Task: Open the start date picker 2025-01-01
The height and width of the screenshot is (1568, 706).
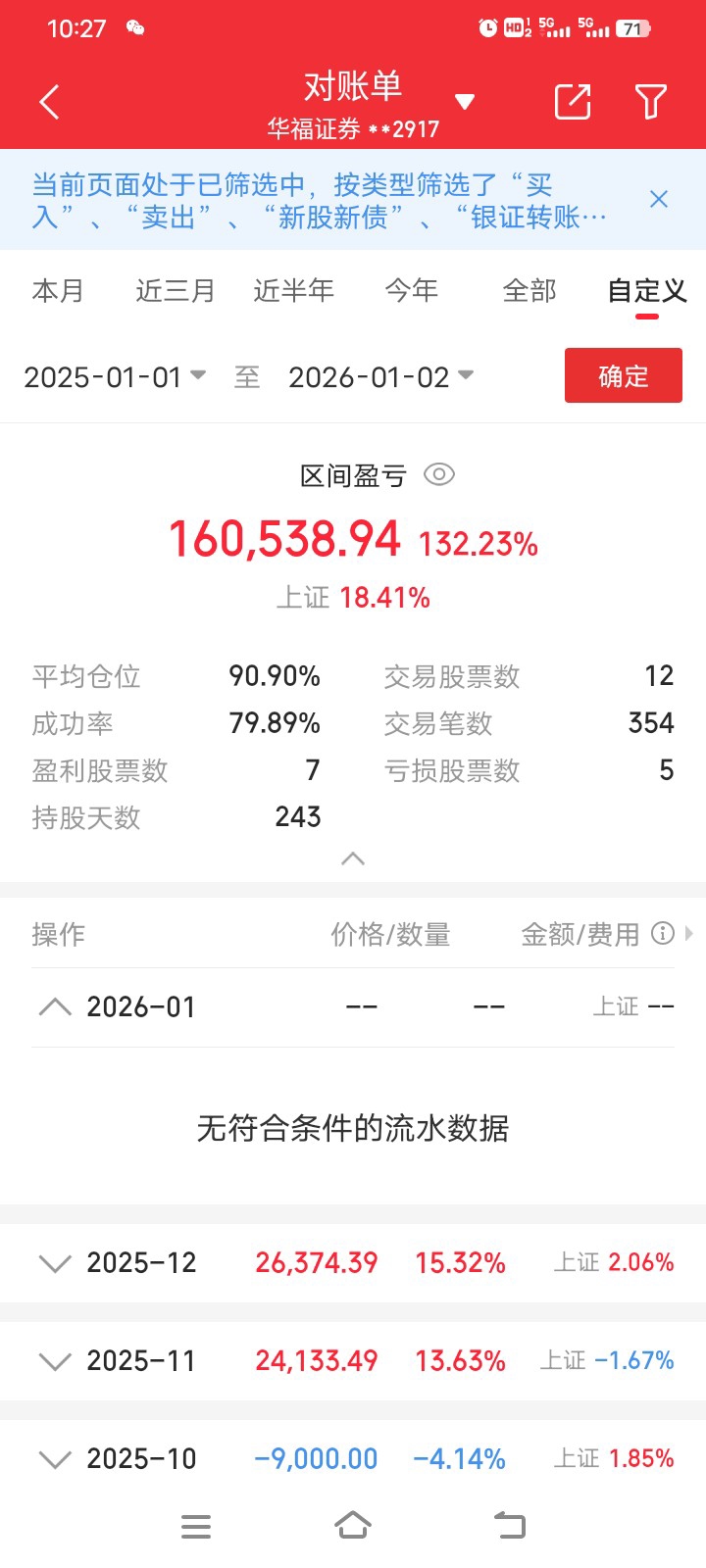Action: coord(114,376)
